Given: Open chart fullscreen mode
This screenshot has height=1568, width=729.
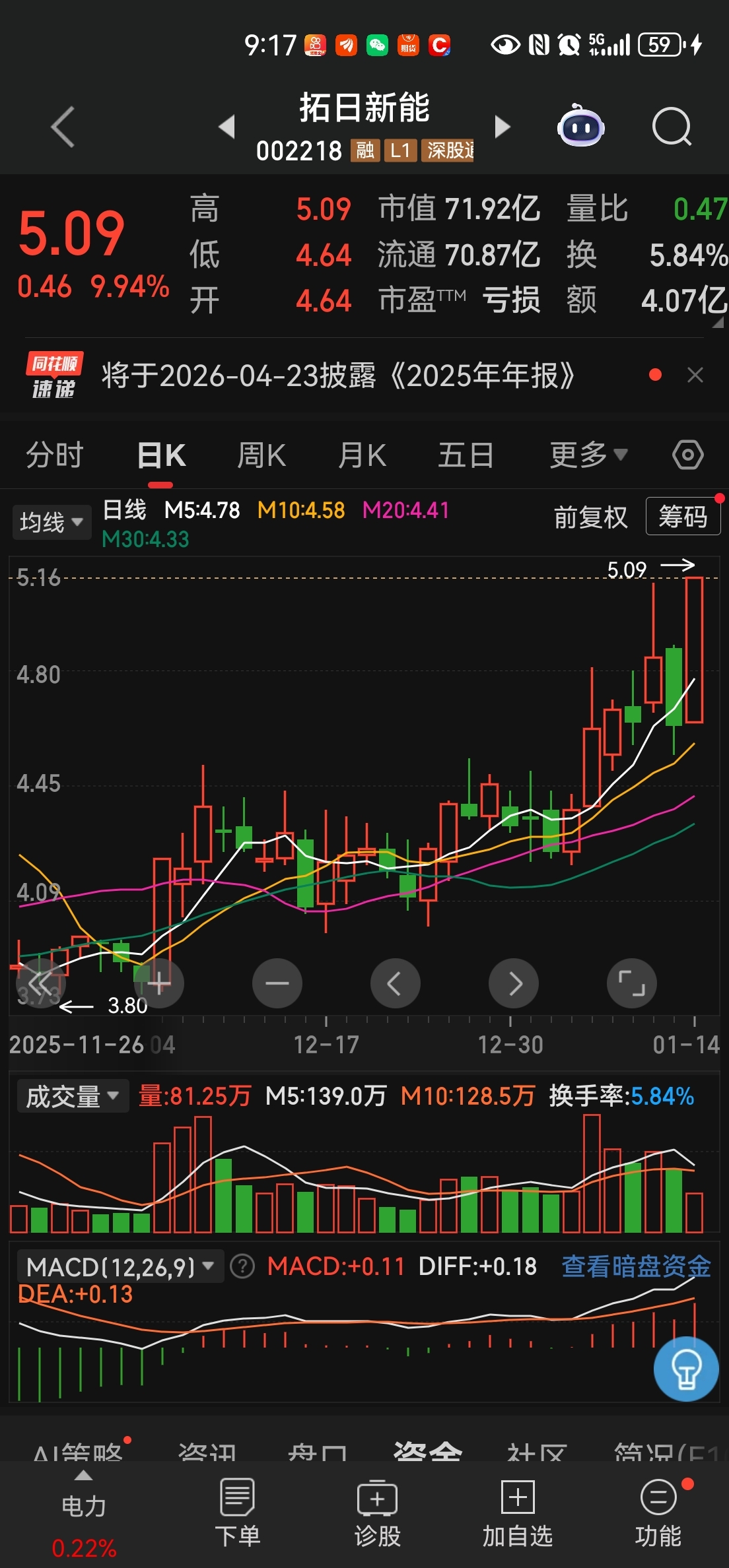Looking at the screenshot, I should (x=631, y=983).
